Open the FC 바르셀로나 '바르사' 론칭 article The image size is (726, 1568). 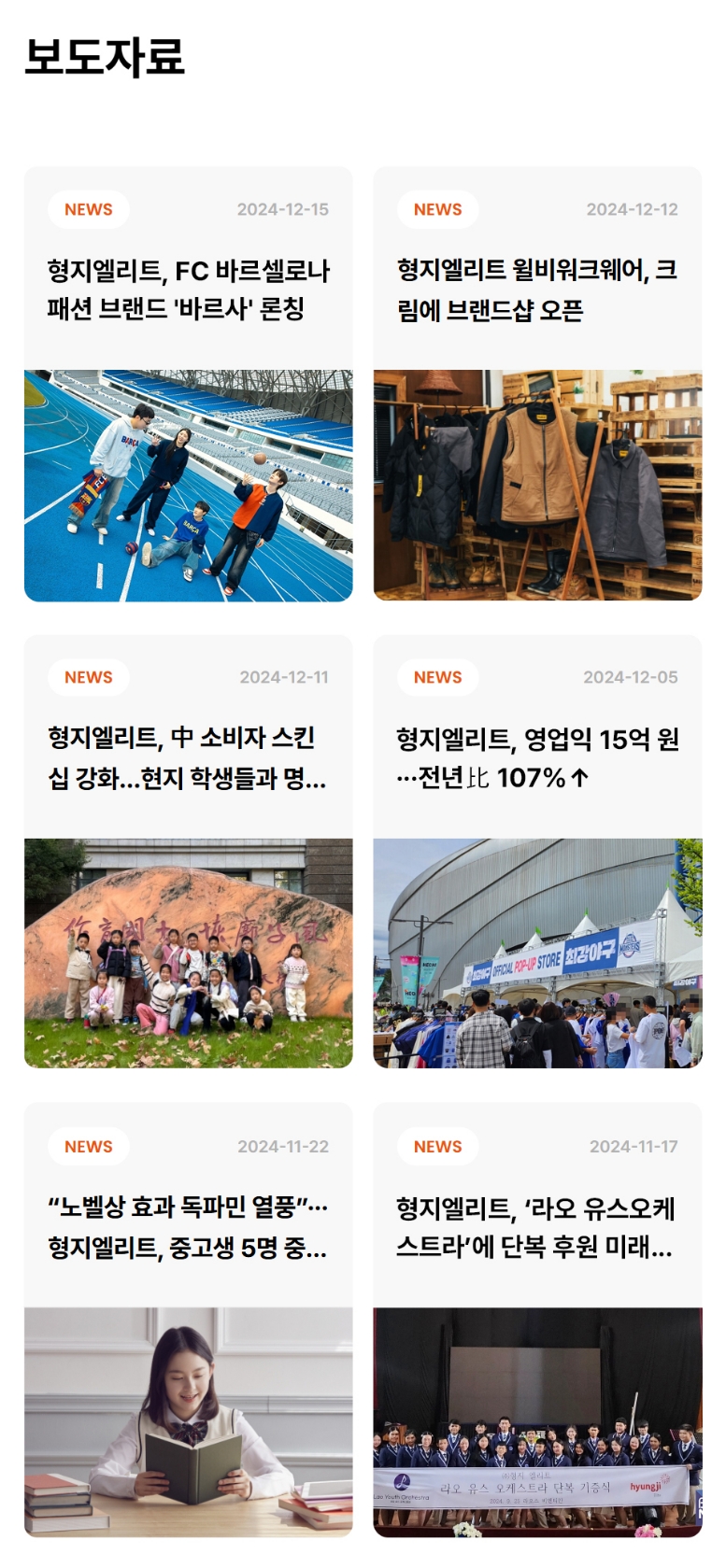(189, 290)
